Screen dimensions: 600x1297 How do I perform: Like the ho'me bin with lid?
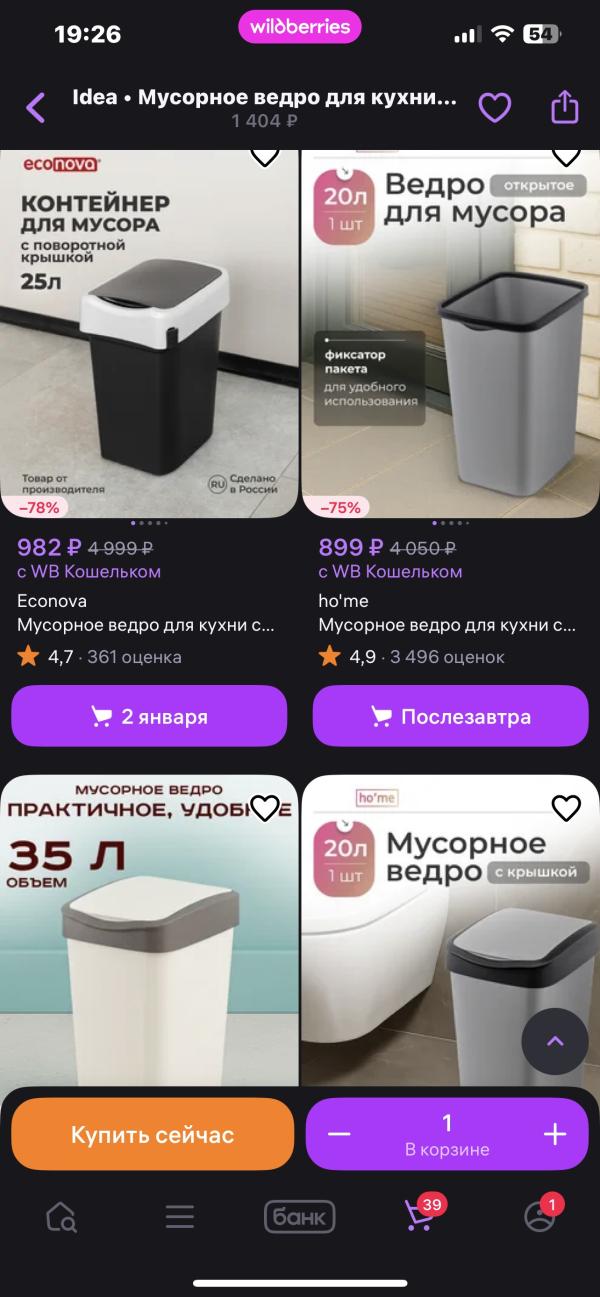[x=566, y=808]
